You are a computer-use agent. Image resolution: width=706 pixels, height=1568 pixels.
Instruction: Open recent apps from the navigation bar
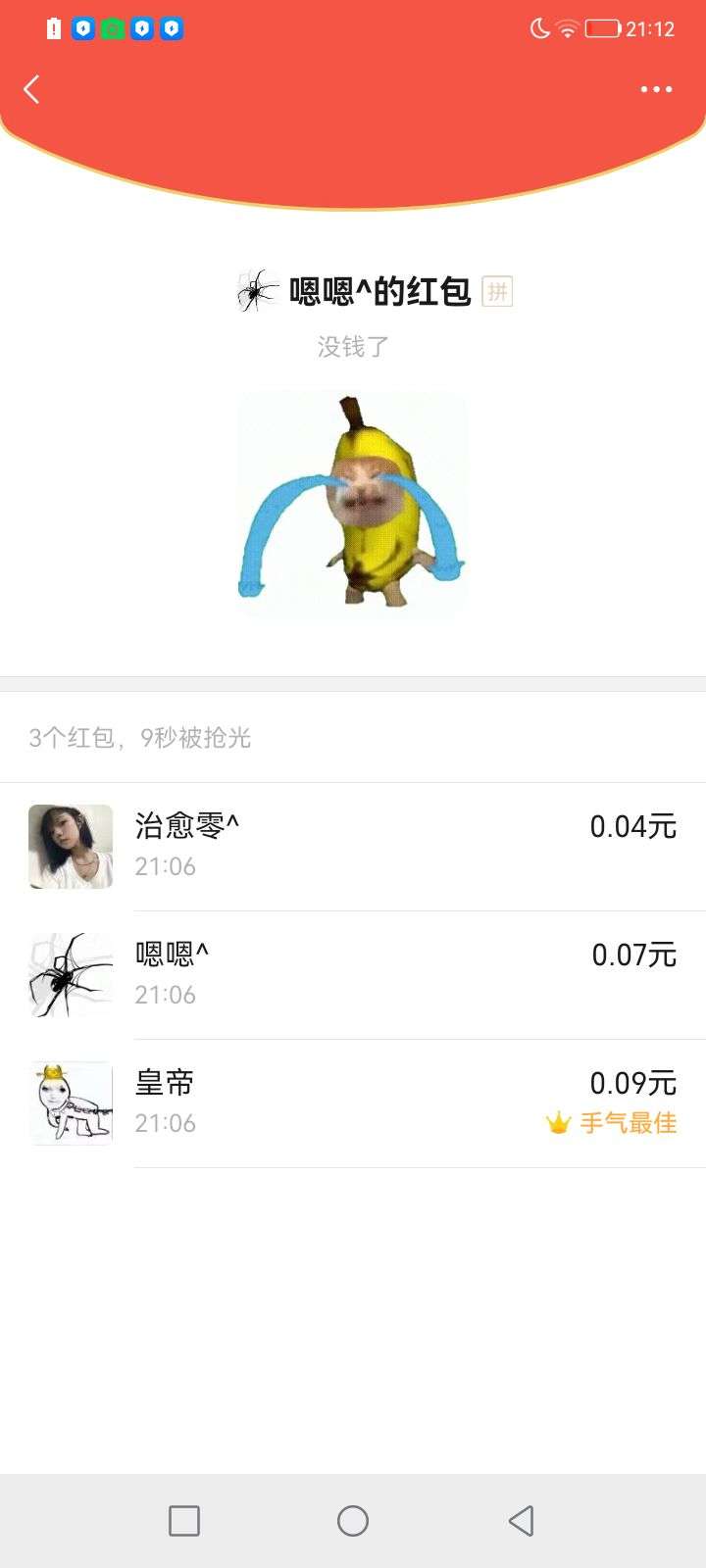[184, 1520]
